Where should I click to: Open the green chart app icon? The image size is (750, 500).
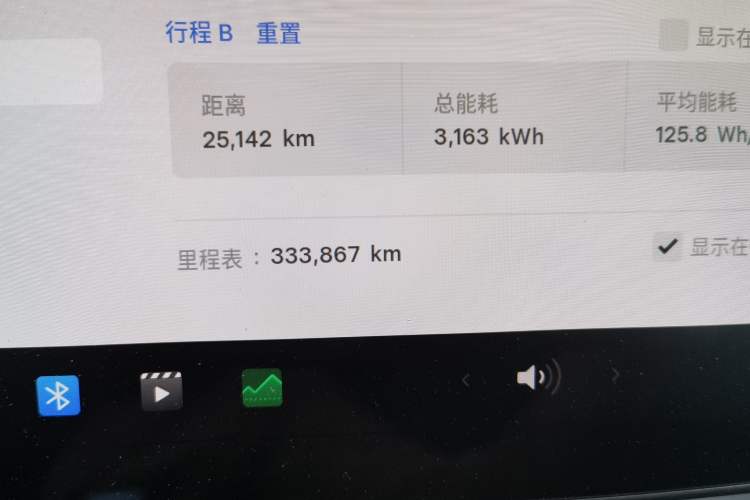pyautogui.click(x=262, y=388)
